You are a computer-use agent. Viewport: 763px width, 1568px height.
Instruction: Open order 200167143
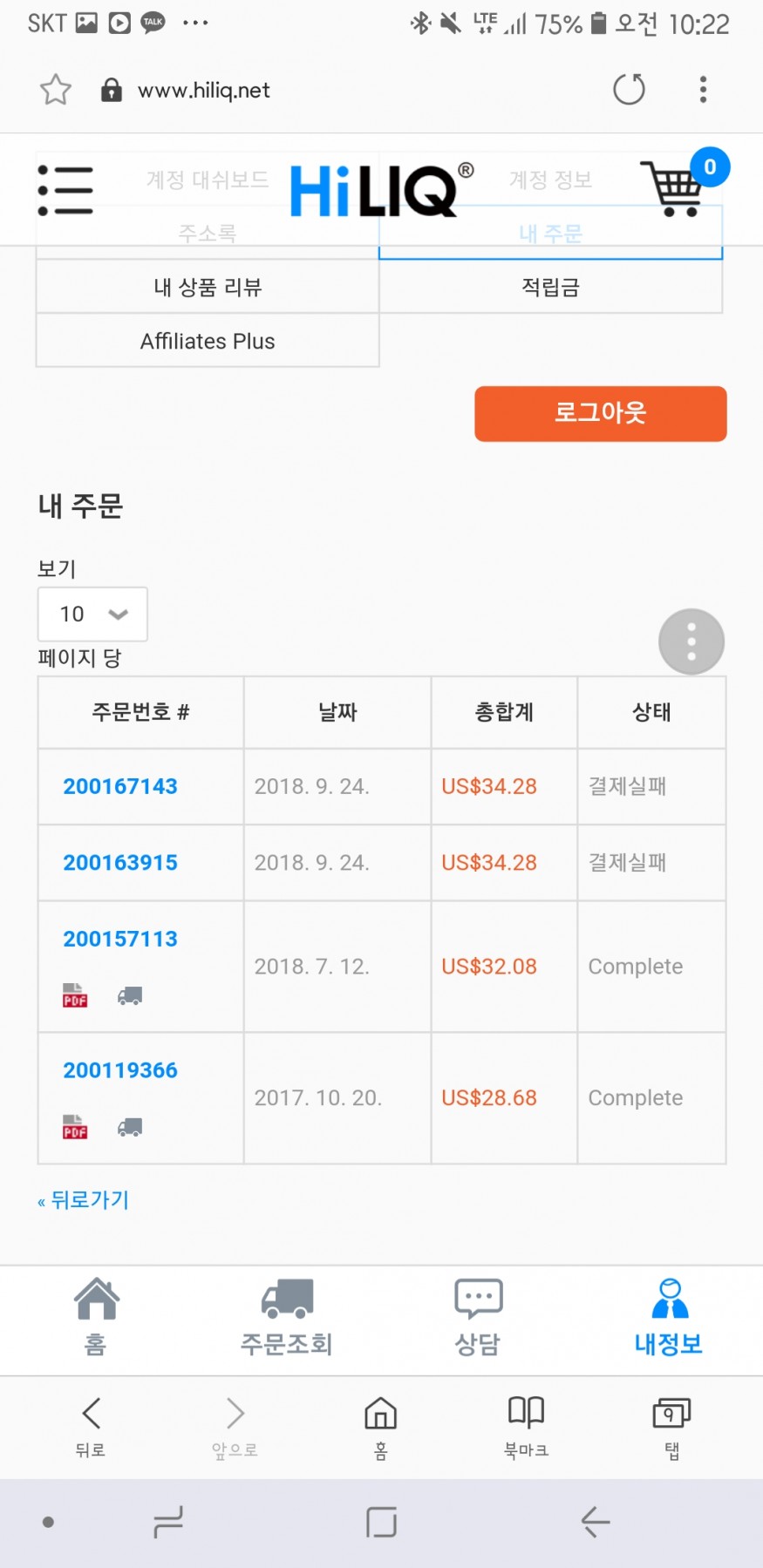[x=120, y=786]
